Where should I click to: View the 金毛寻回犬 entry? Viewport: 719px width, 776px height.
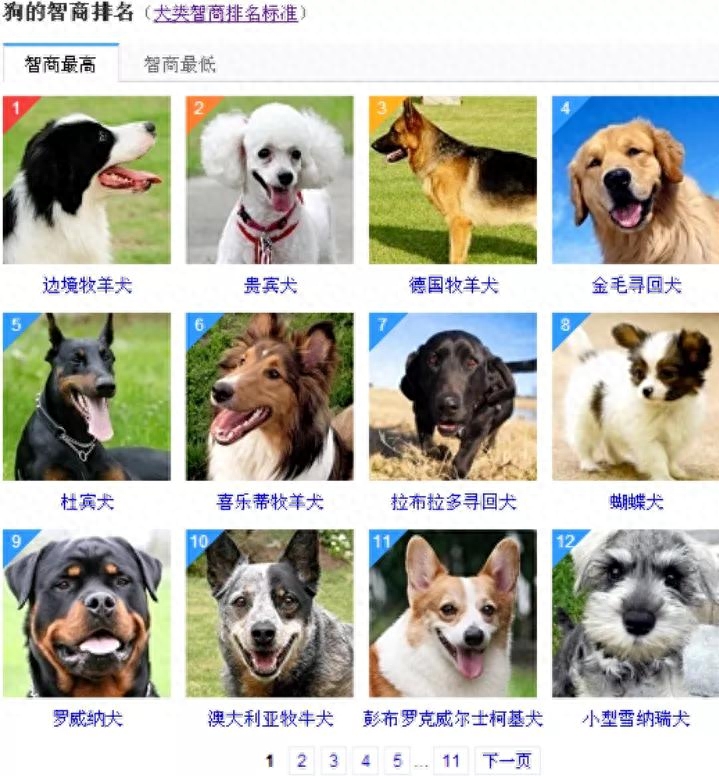636,180
